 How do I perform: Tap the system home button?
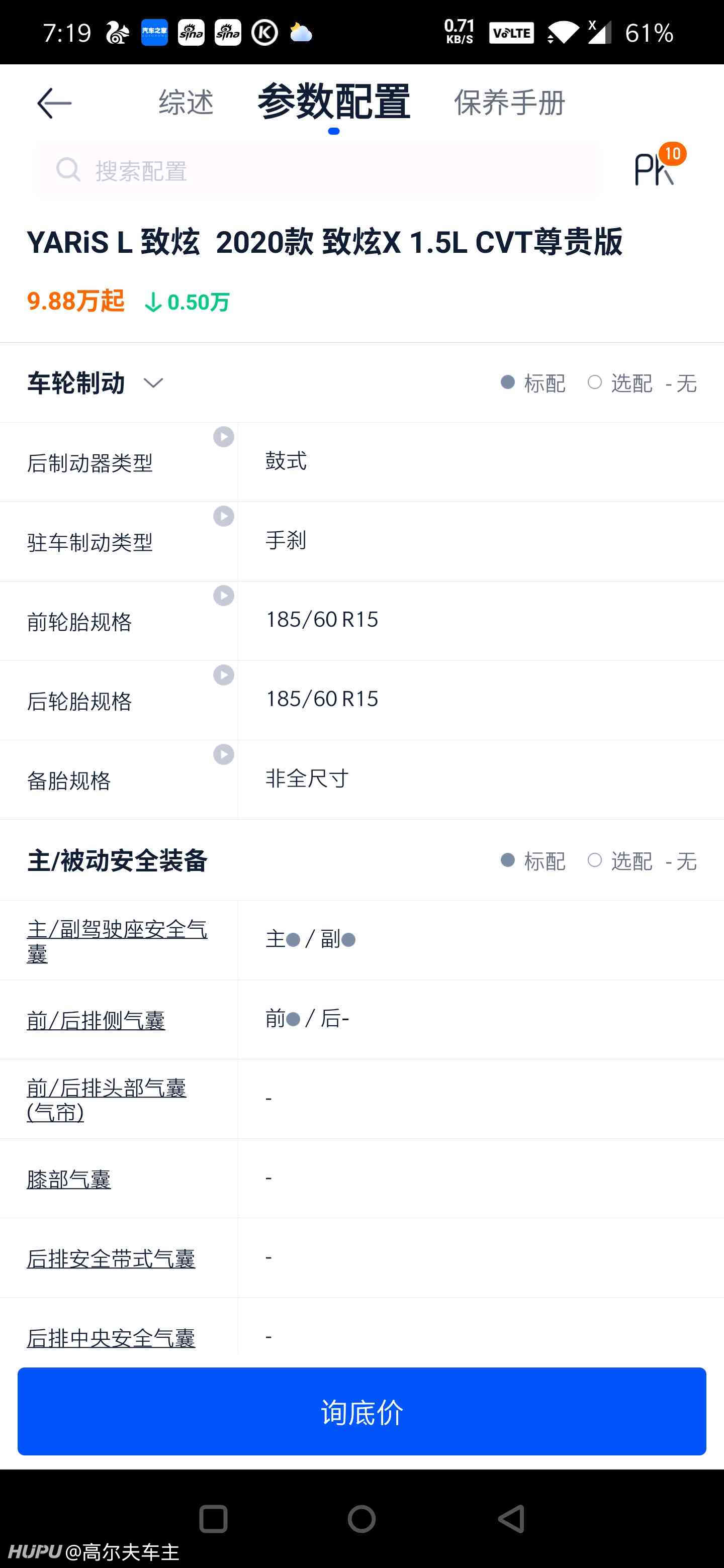coord(361,1519)
